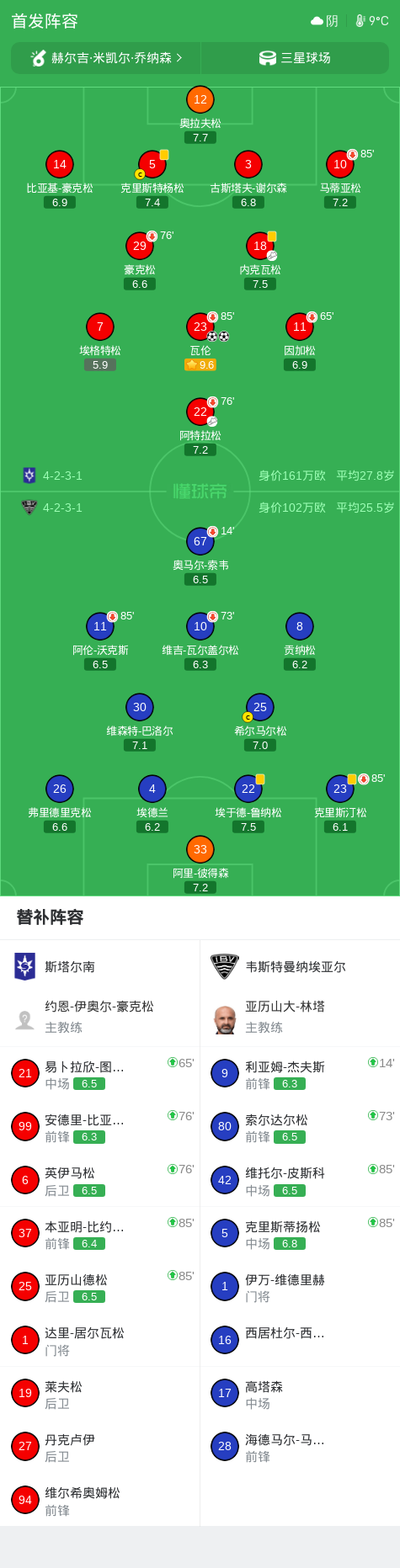Open substitute 利亚姆-杰夫斯 number 9
This screenshot has width=400, height=1568.
300,1074
